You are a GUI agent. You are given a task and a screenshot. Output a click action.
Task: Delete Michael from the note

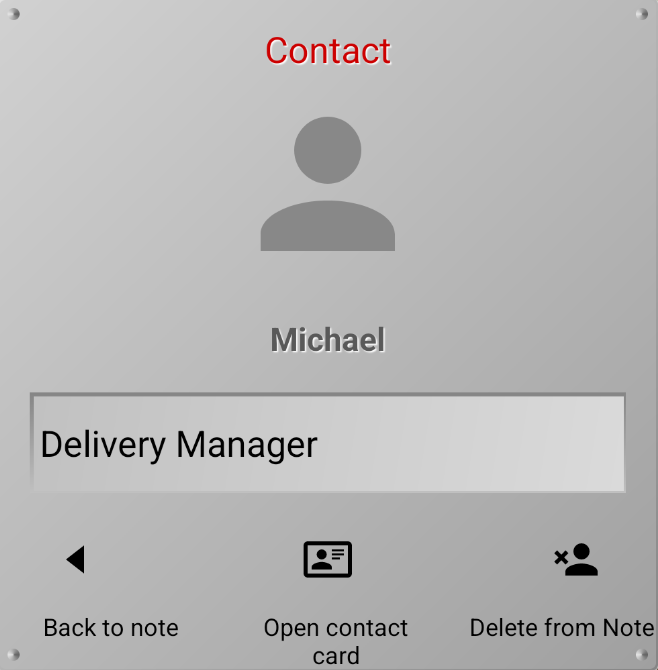pos(576,560)
